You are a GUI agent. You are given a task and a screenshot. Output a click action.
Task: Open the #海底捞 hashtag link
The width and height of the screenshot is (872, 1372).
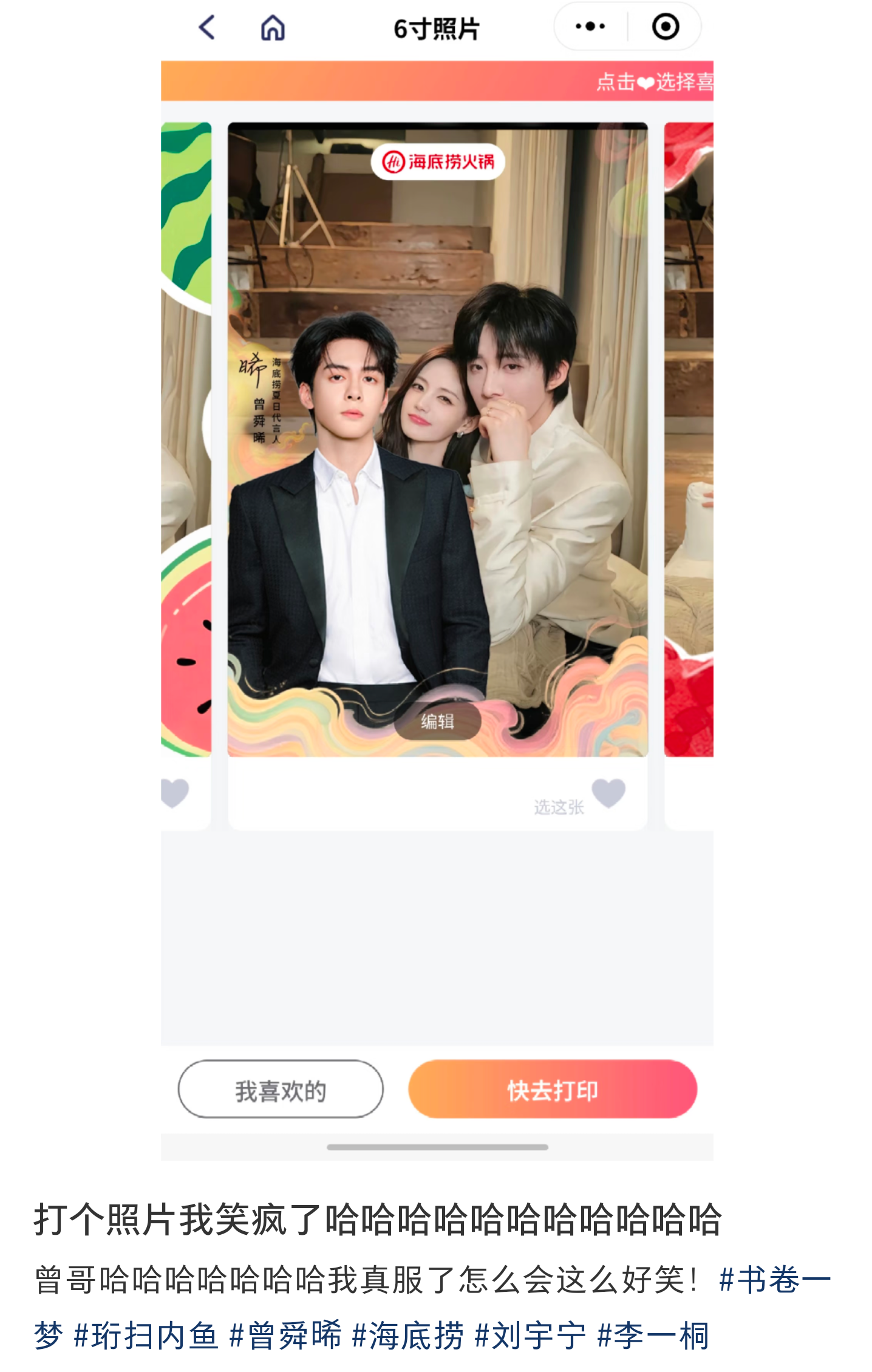[408, 1336]
